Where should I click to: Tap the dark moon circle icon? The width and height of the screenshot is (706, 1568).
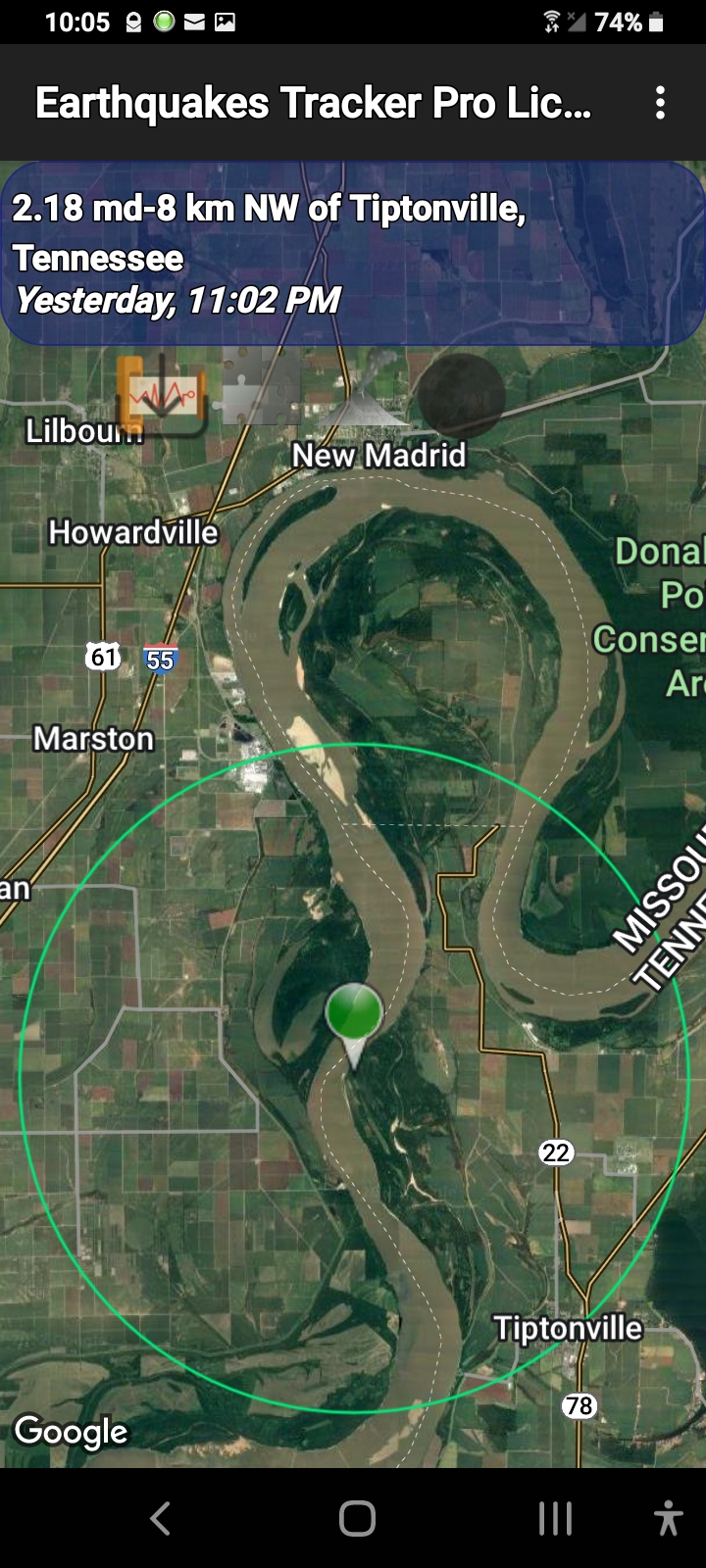pyautogui.click(x=461, y=395)
